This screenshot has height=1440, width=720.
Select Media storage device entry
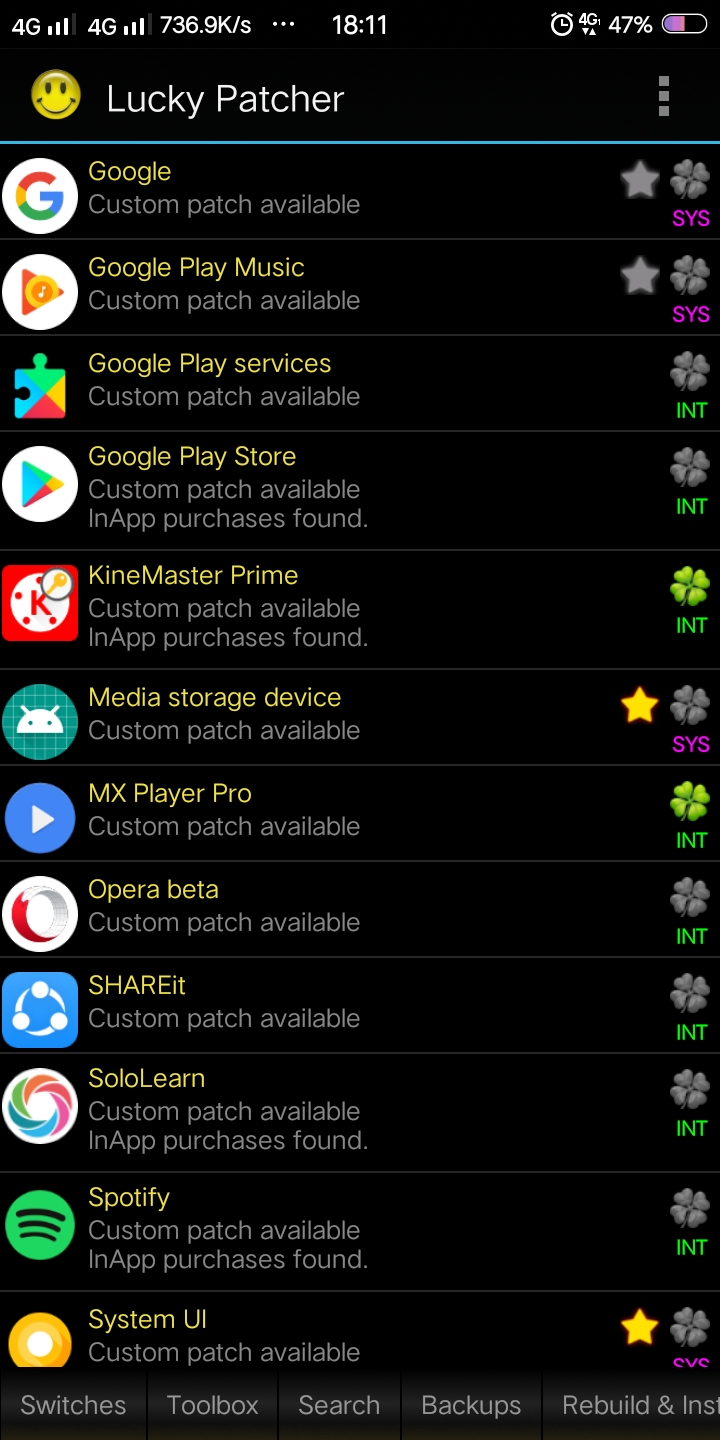(300, 716)
